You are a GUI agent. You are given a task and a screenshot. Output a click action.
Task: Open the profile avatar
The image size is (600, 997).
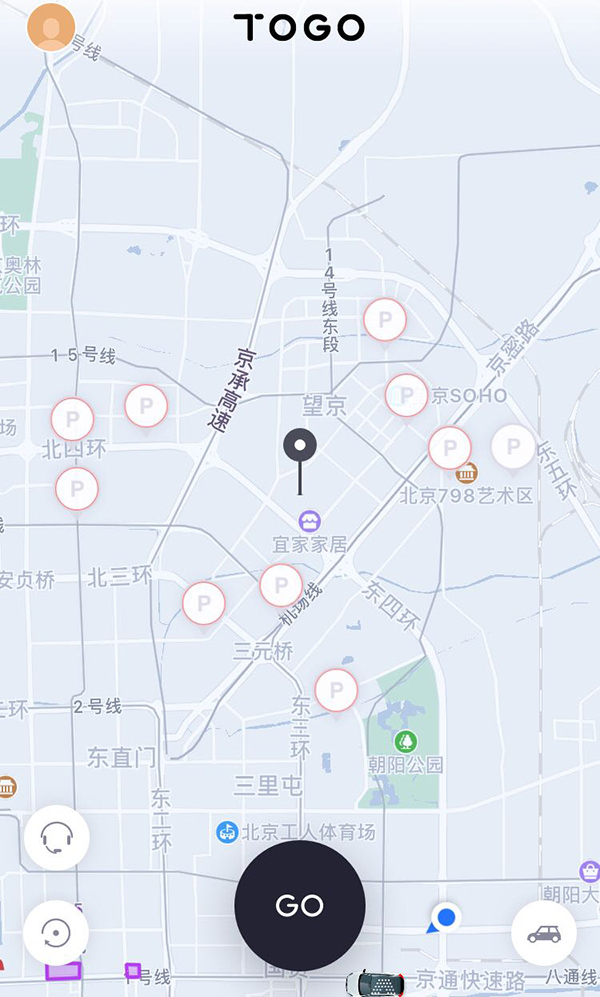(51, 27)
